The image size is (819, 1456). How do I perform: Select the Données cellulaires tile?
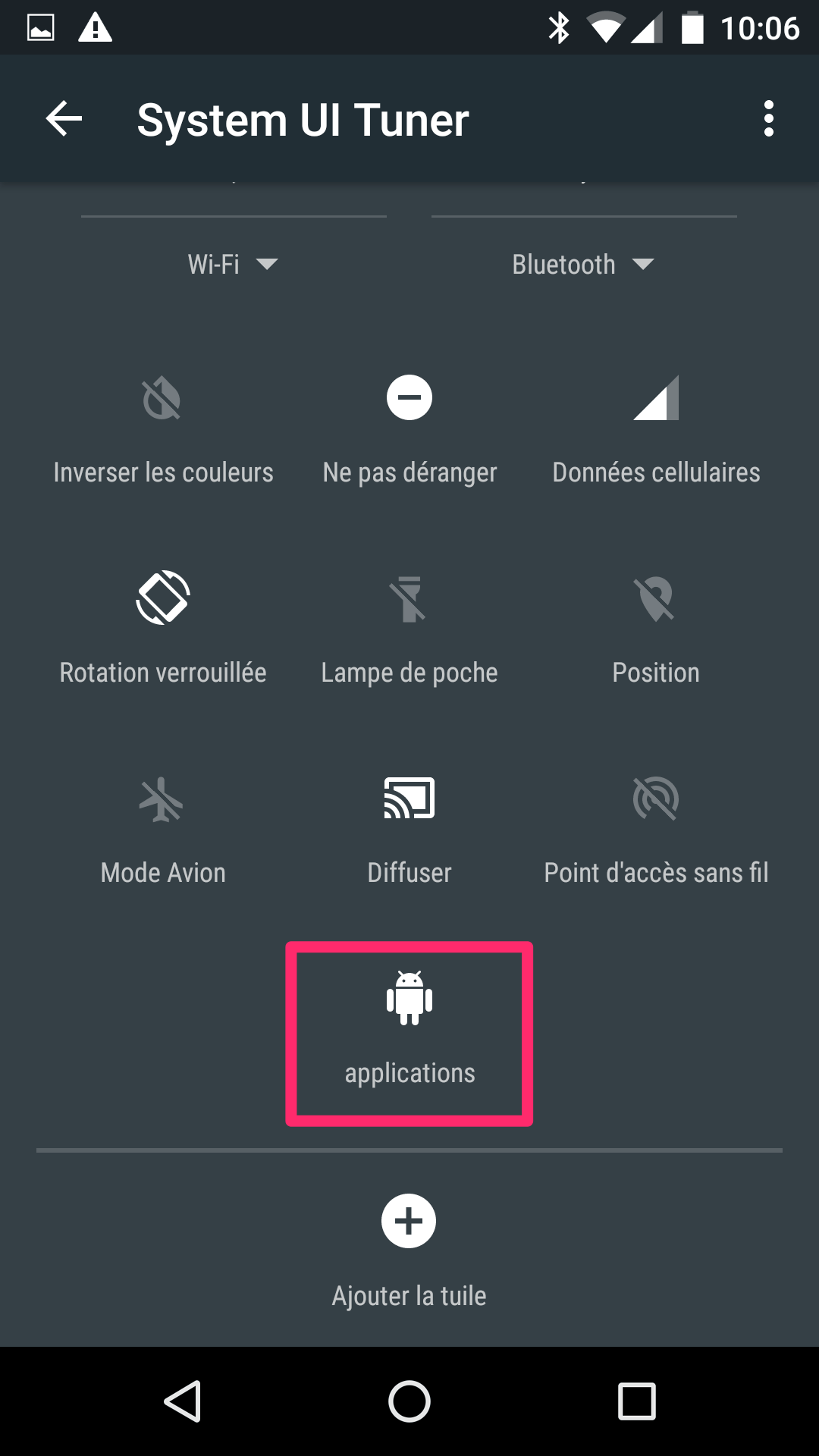coord(656,431)
